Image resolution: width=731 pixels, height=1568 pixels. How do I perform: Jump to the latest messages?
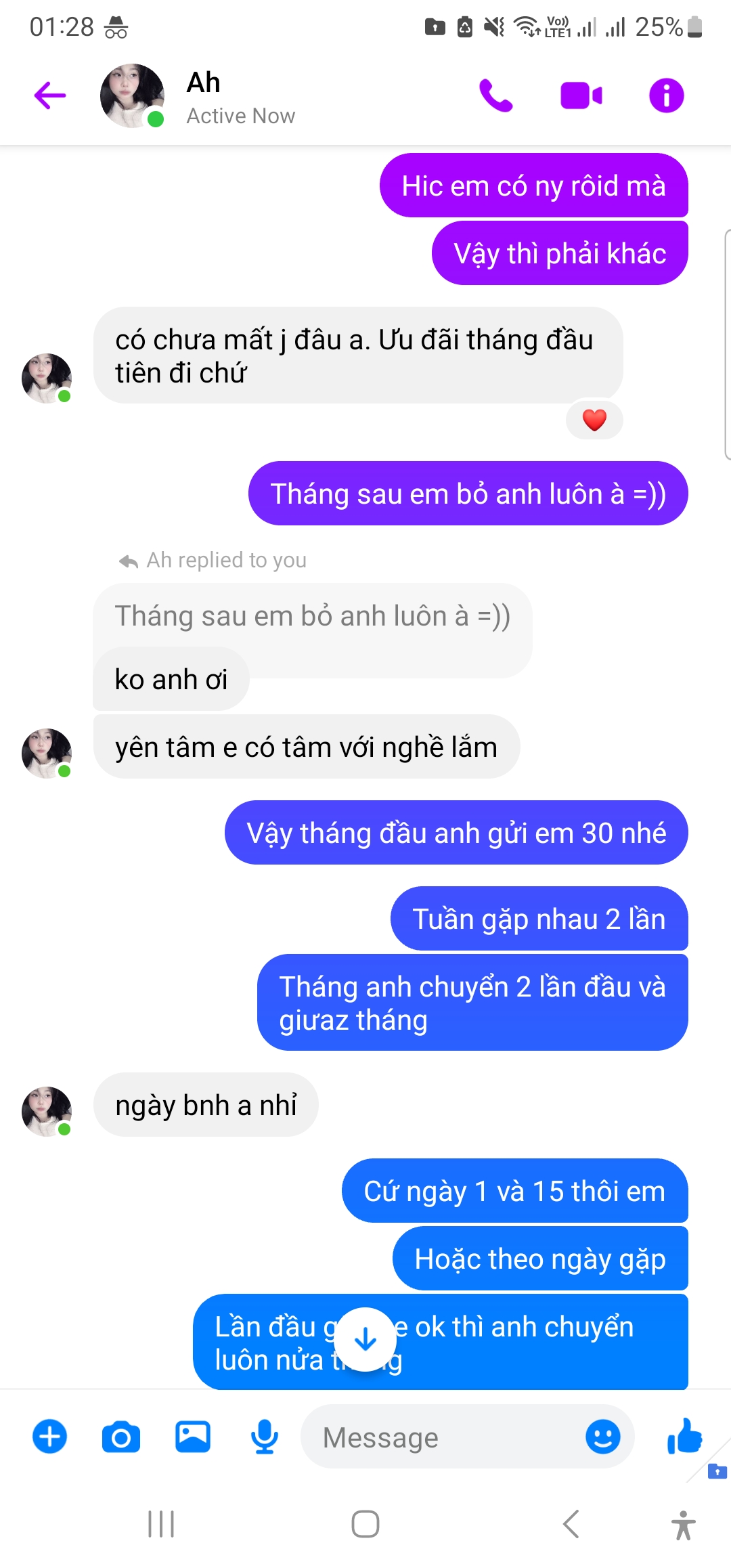(x=365, y=1338)
